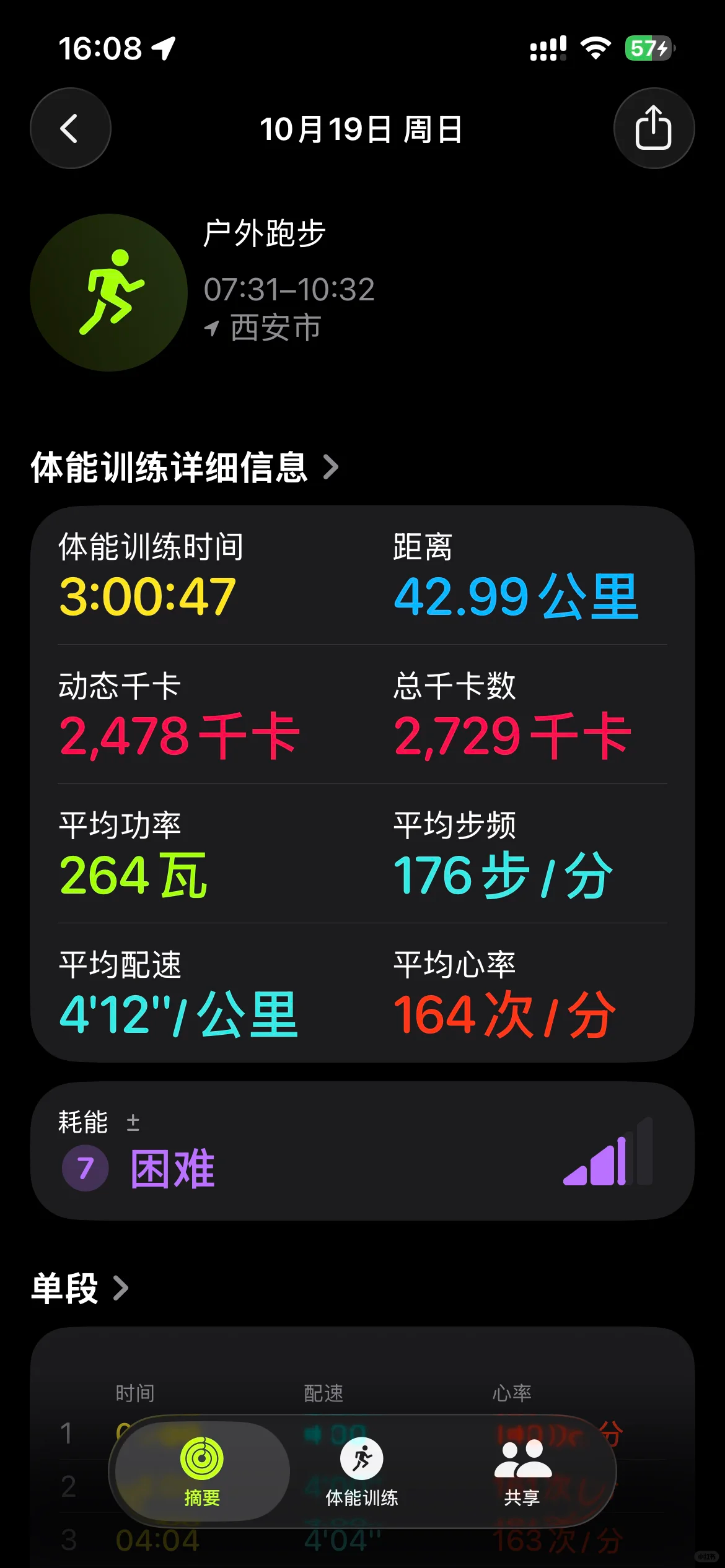Switch to the 体能训练 tab
This screenshot has width=725, height=1568.
coord(362,1471)
